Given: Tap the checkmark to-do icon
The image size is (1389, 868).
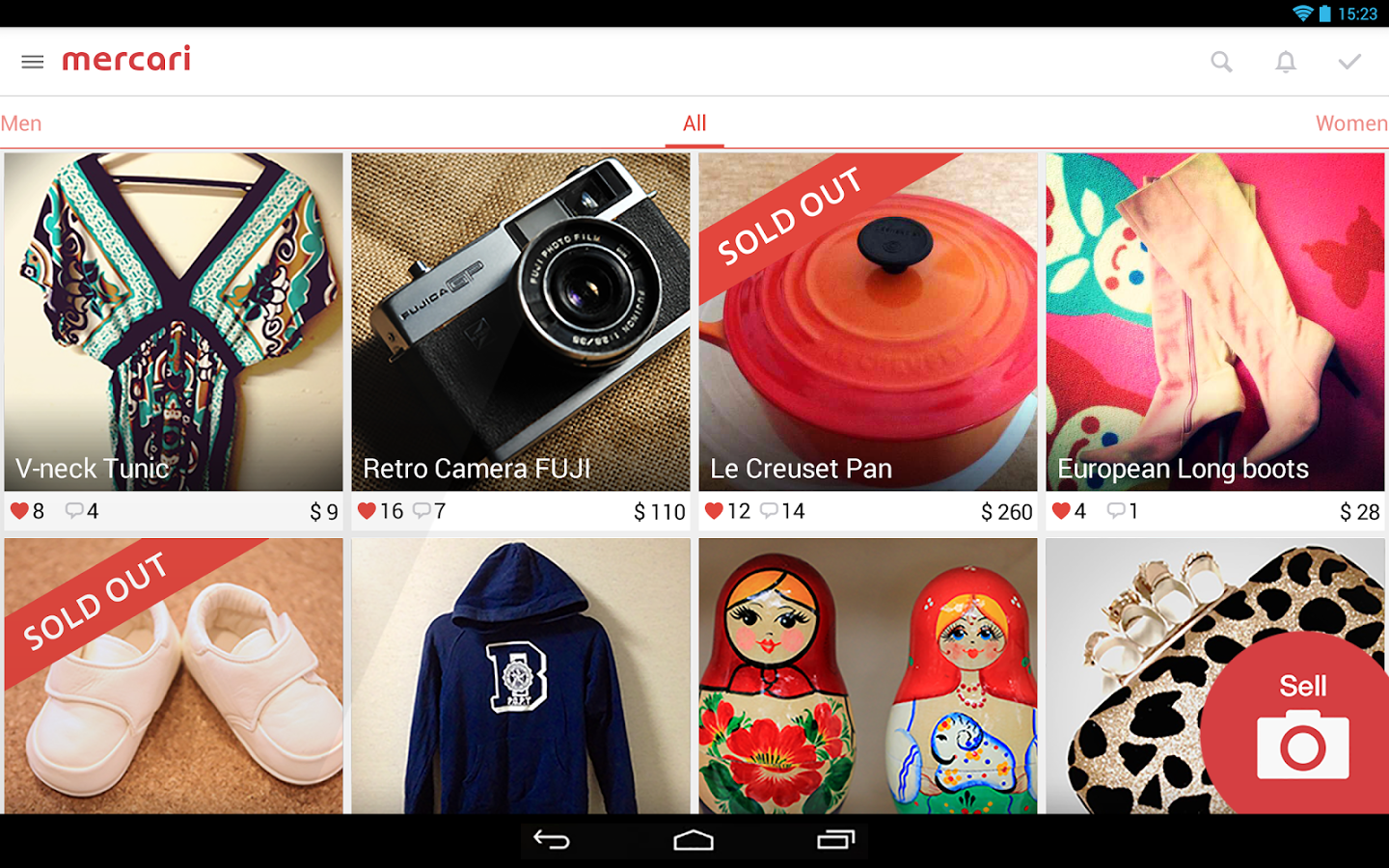Looking at the screenshot, I should click(x=1349, y=62).
